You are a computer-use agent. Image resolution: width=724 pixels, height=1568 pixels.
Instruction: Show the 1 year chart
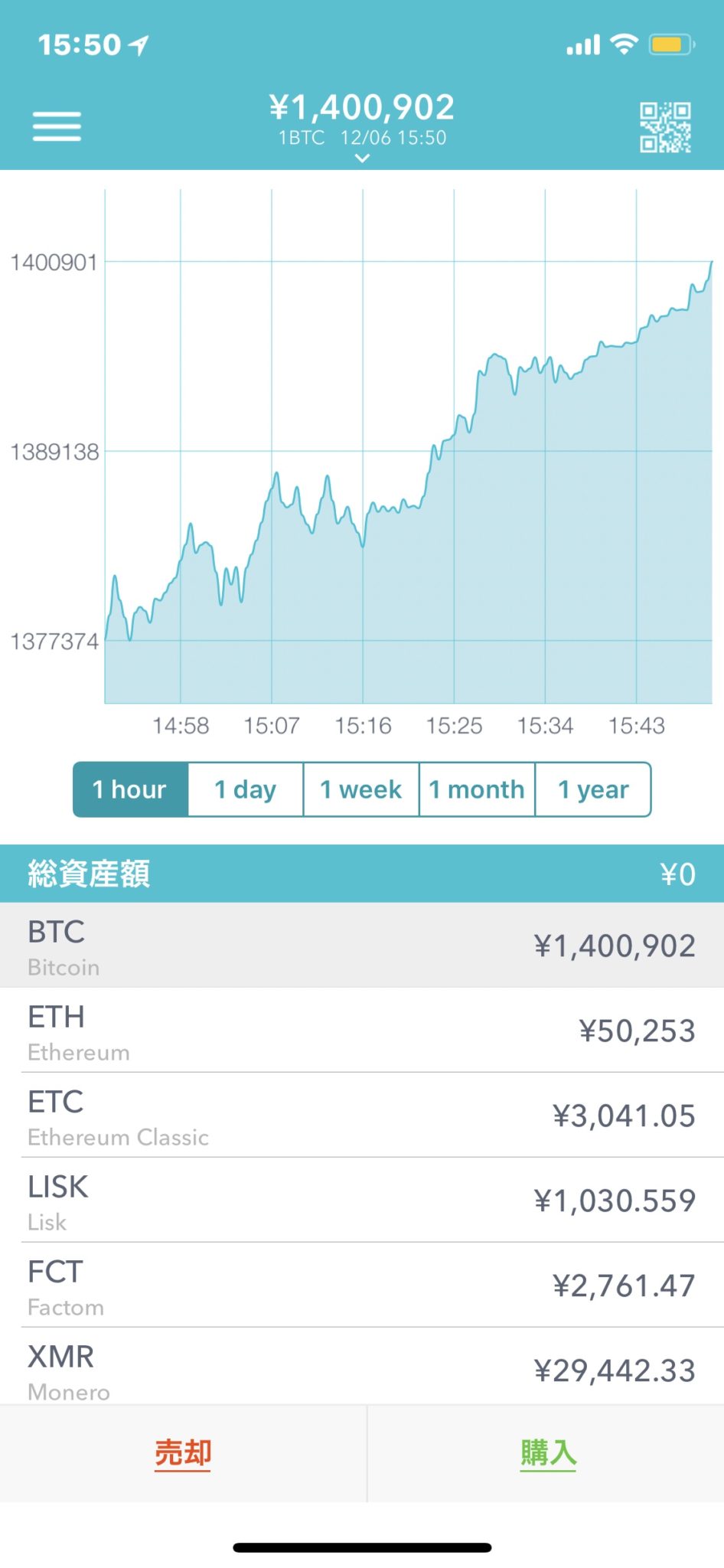(593, 789)
